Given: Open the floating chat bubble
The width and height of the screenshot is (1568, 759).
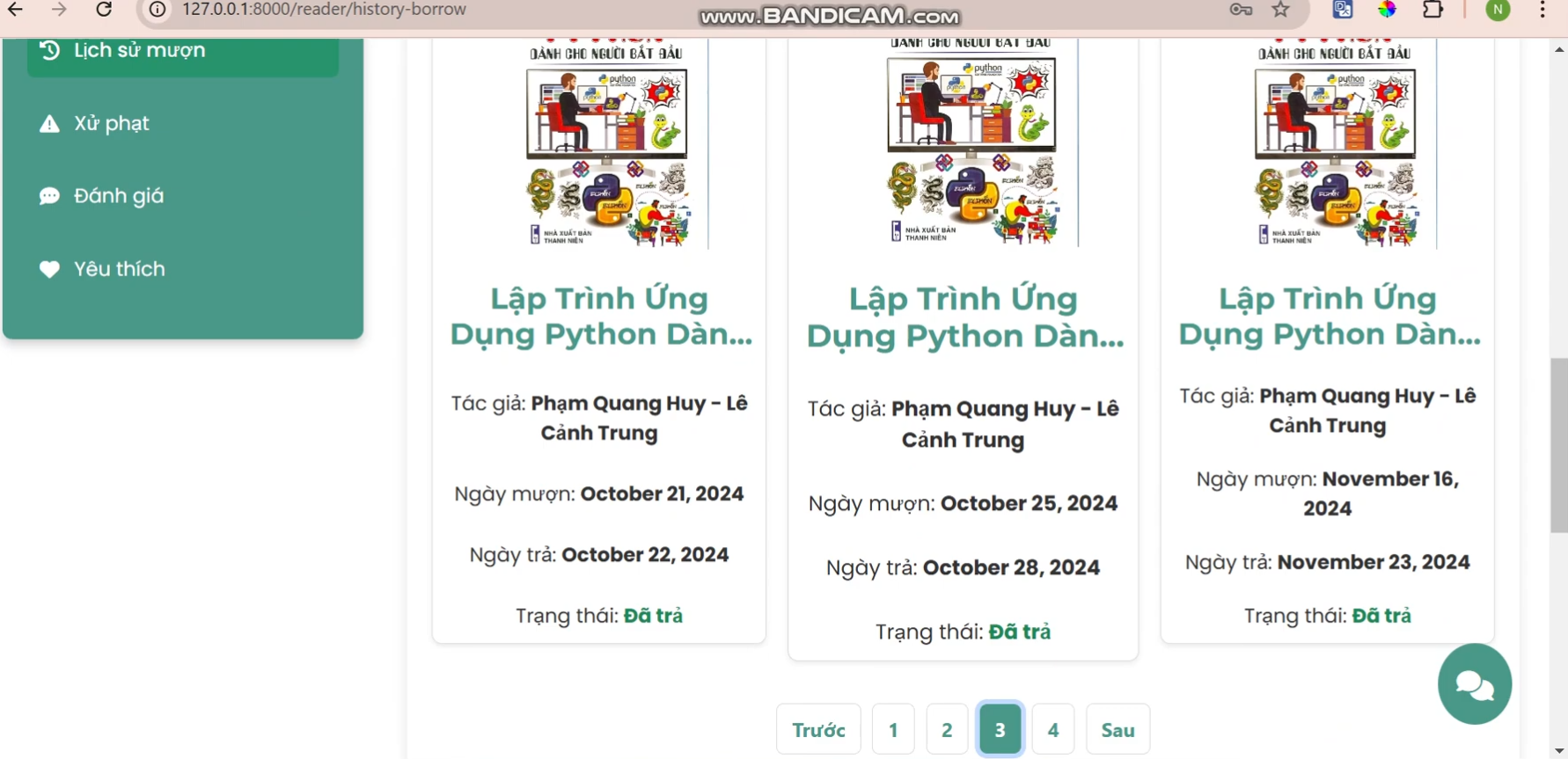Looking at the screenshot, I should click(1475, 684).
